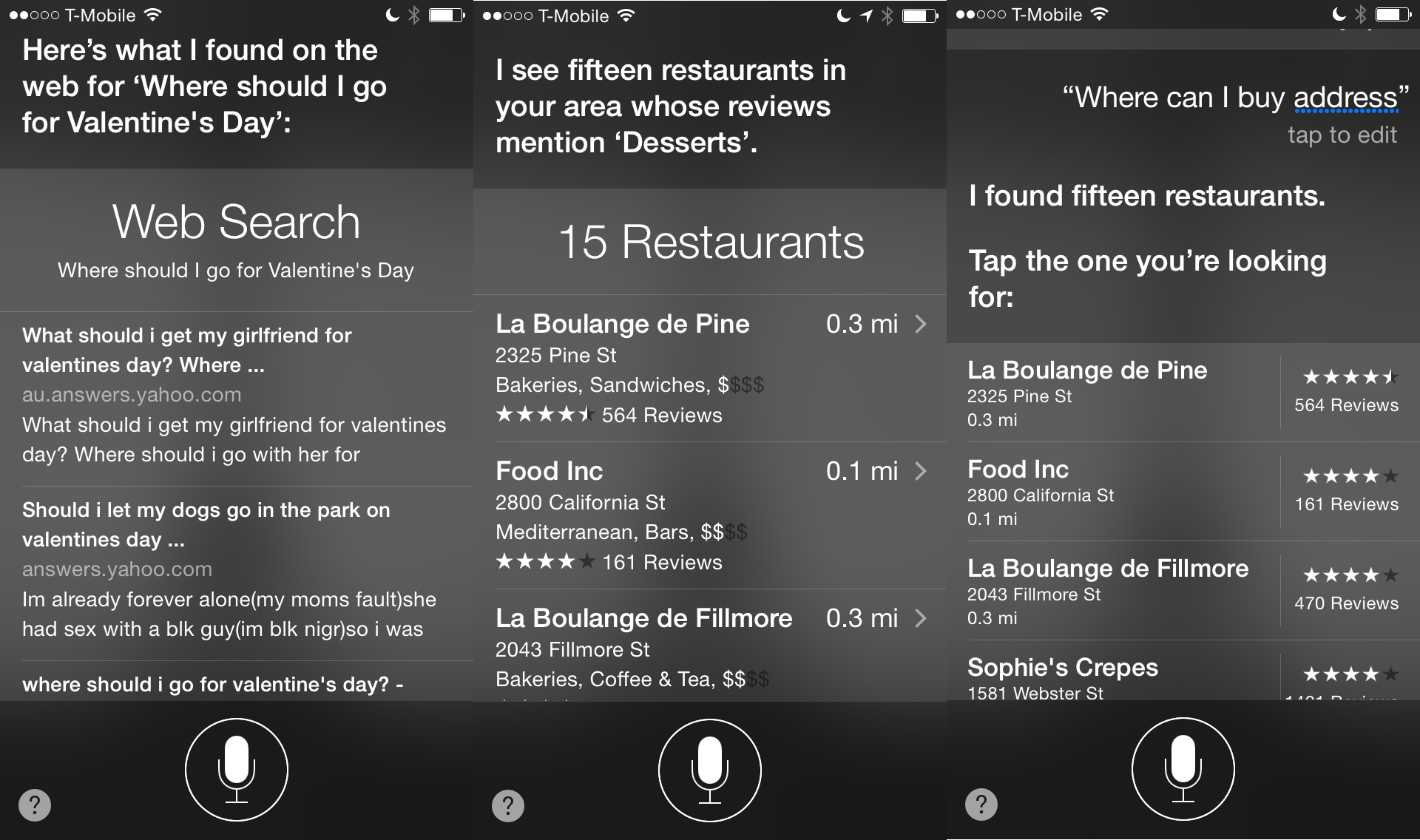This screenshot has height=840, width=1420.
Task: Tap the microphone below the 15 Restaurants list
Action: coord(710,770)
